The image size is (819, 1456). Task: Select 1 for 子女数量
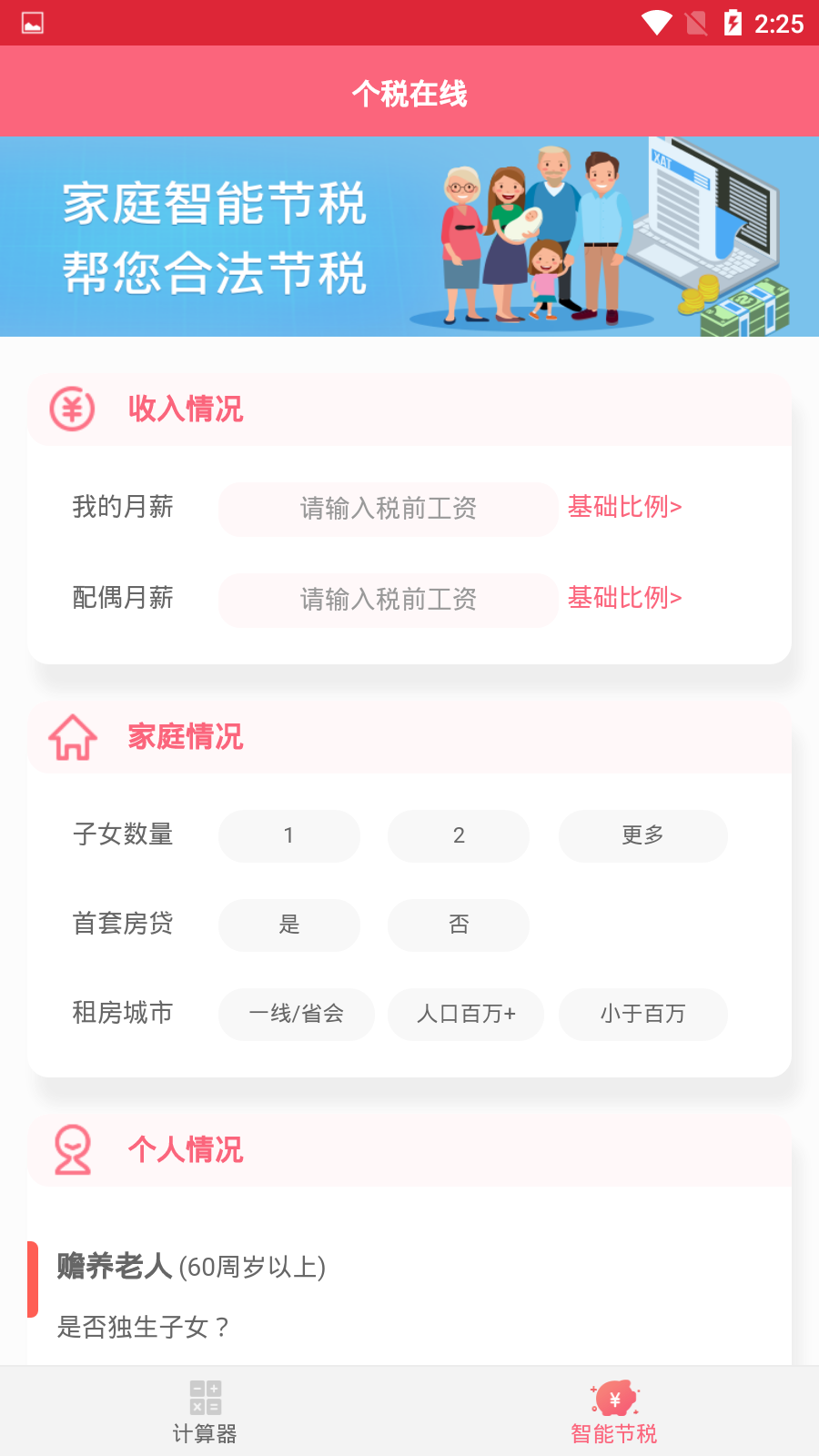click(x=288, y=835)
